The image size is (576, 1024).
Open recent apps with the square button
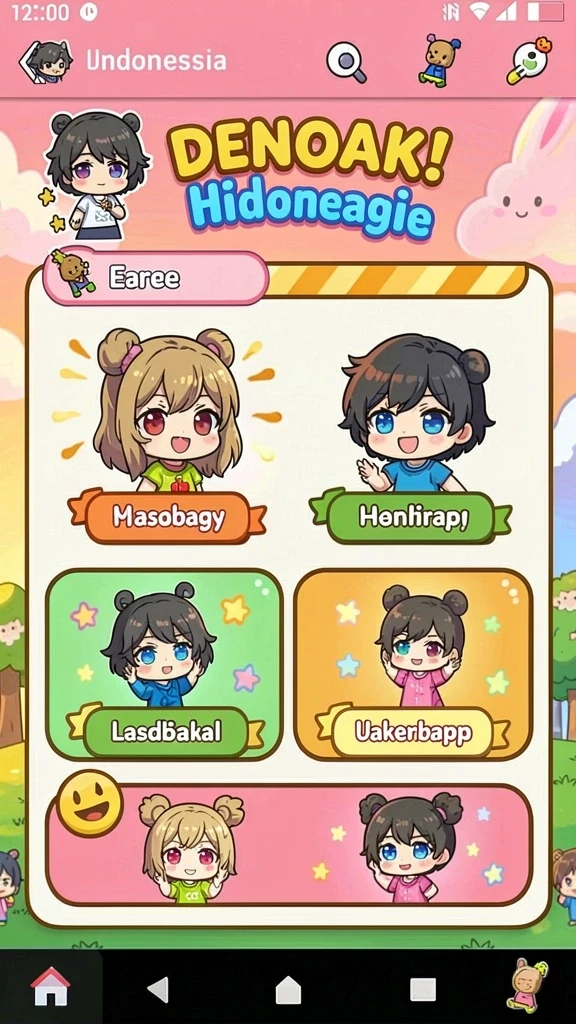click(x=423, y=989)
